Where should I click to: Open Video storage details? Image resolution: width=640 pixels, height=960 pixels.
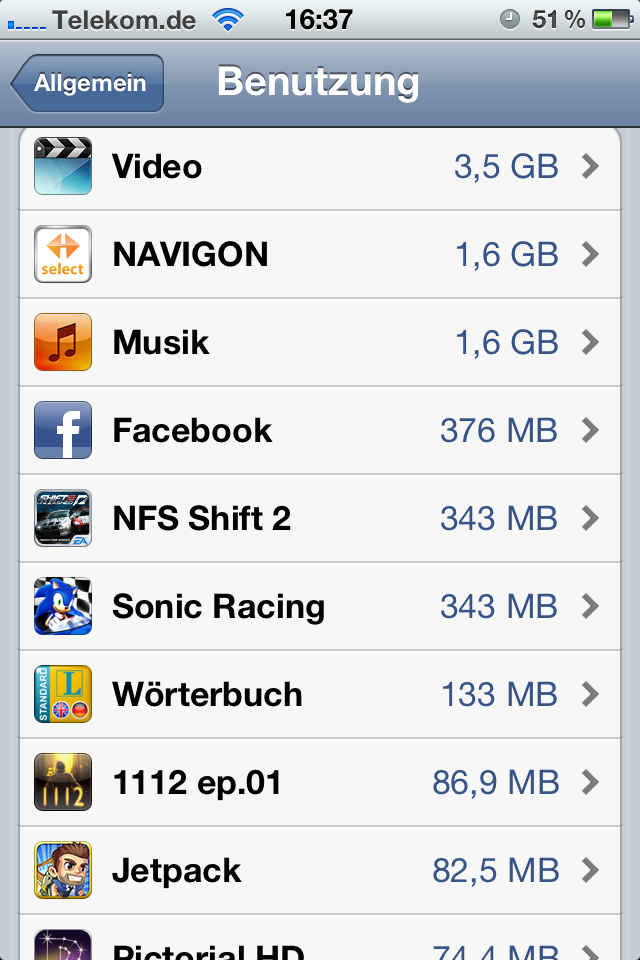point(320,167)
